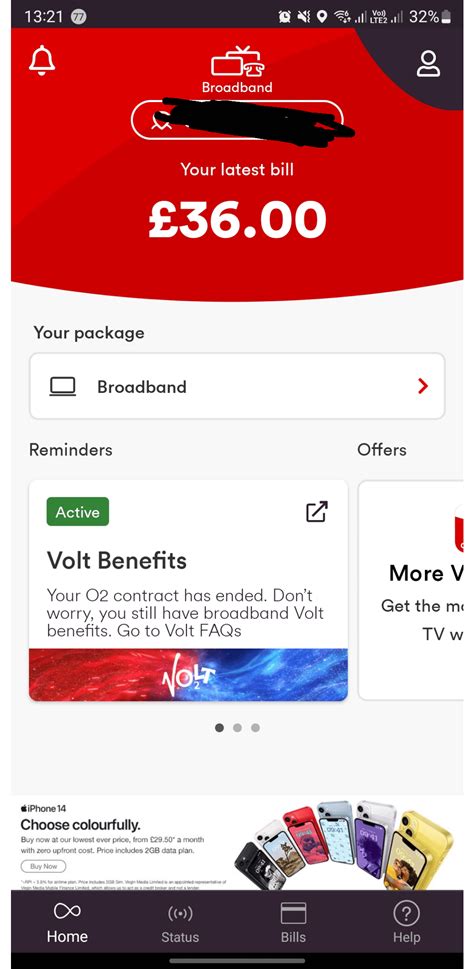The image size is (474, 969).
Task: Open the Help tab
Action: (x=407, y=924)
